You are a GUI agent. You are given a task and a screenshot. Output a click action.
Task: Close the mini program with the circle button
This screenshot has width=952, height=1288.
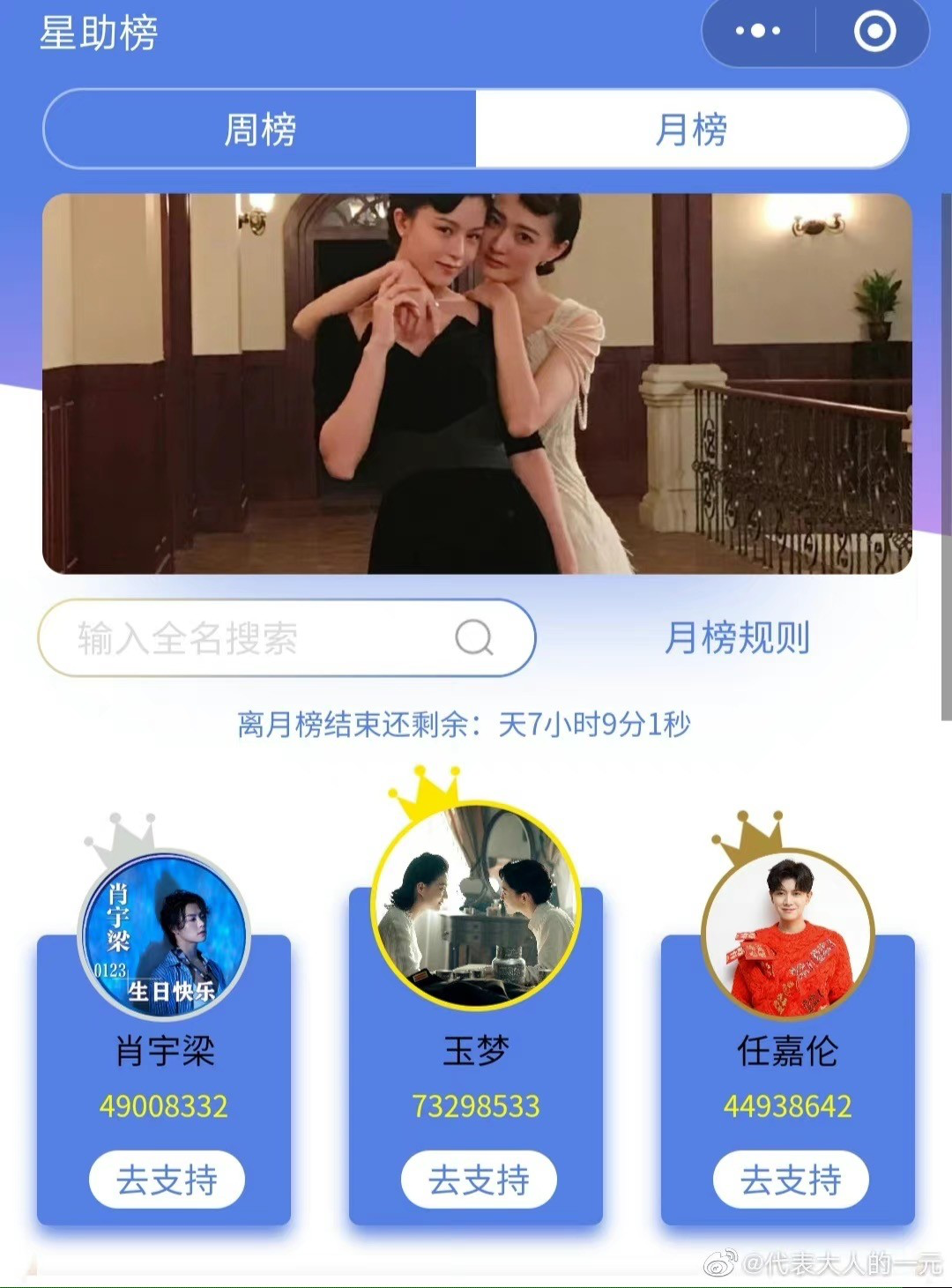[x=874, y=32]
